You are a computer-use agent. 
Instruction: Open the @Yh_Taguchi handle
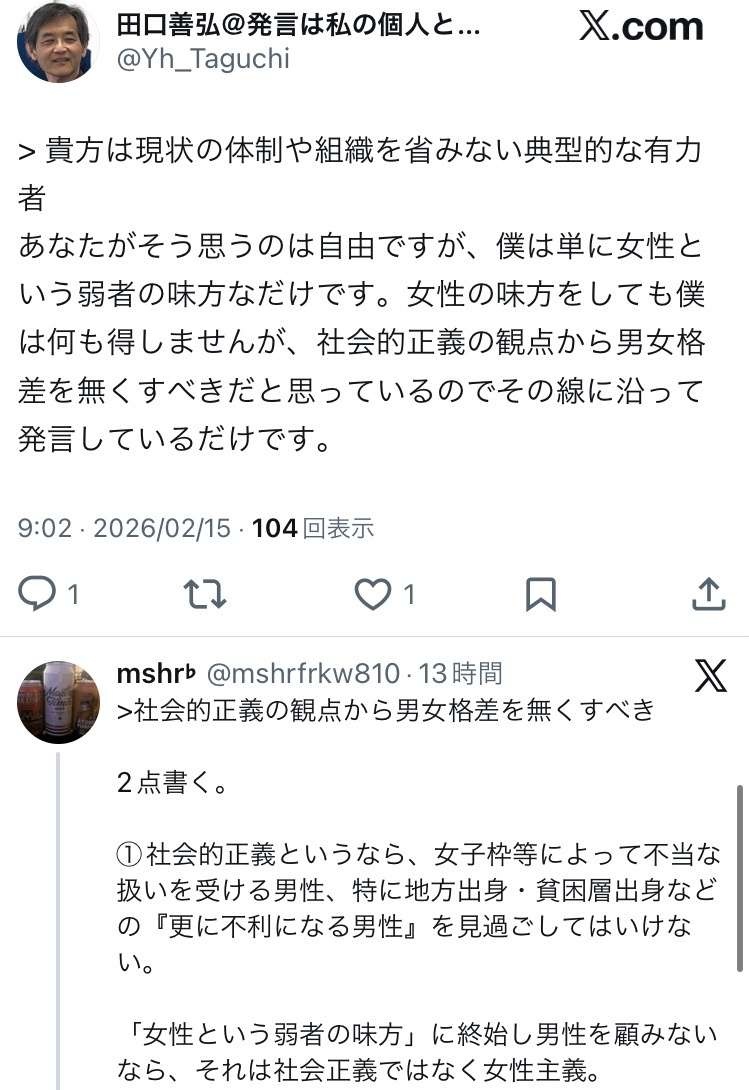point(203,60)
